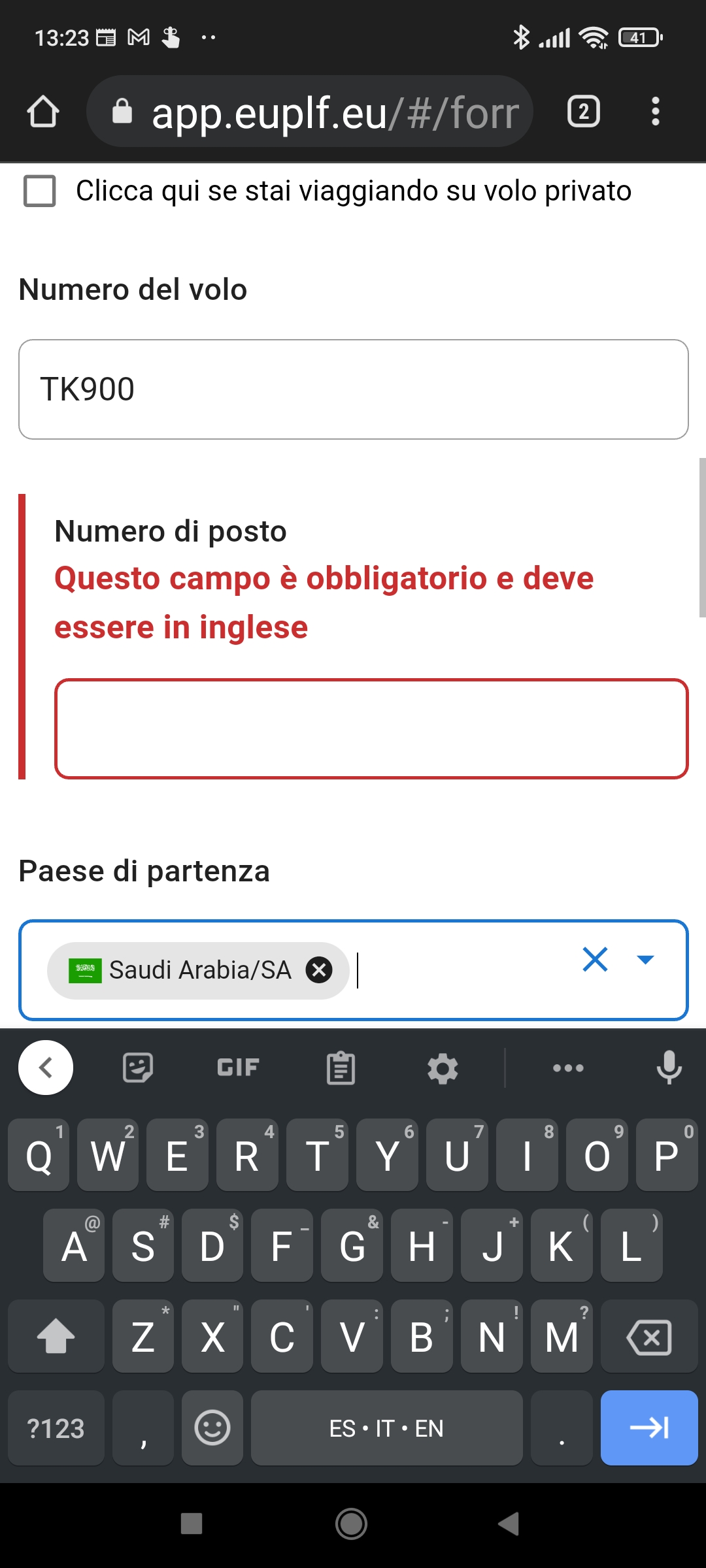Open keyboard settings gear
The image size is (706, 1568).
[x=443, y=1068]
